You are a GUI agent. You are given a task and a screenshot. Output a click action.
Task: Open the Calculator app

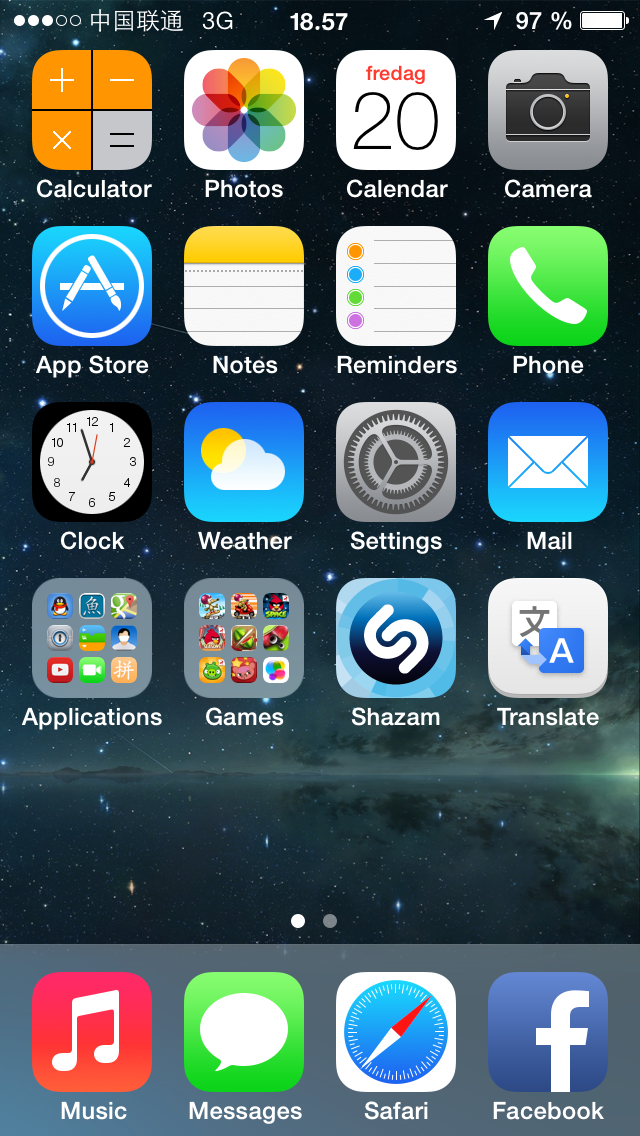point(92,110)
